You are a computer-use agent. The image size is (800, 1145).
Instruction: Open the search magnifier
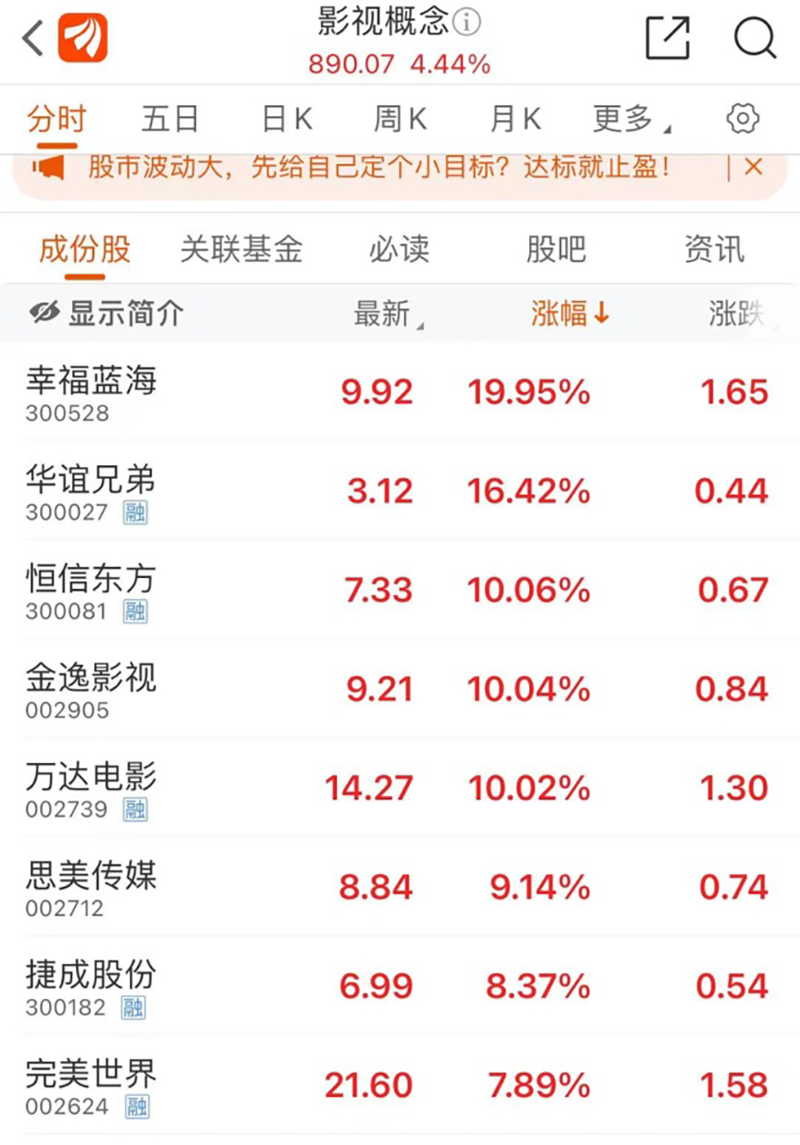(x=755, y=39)
